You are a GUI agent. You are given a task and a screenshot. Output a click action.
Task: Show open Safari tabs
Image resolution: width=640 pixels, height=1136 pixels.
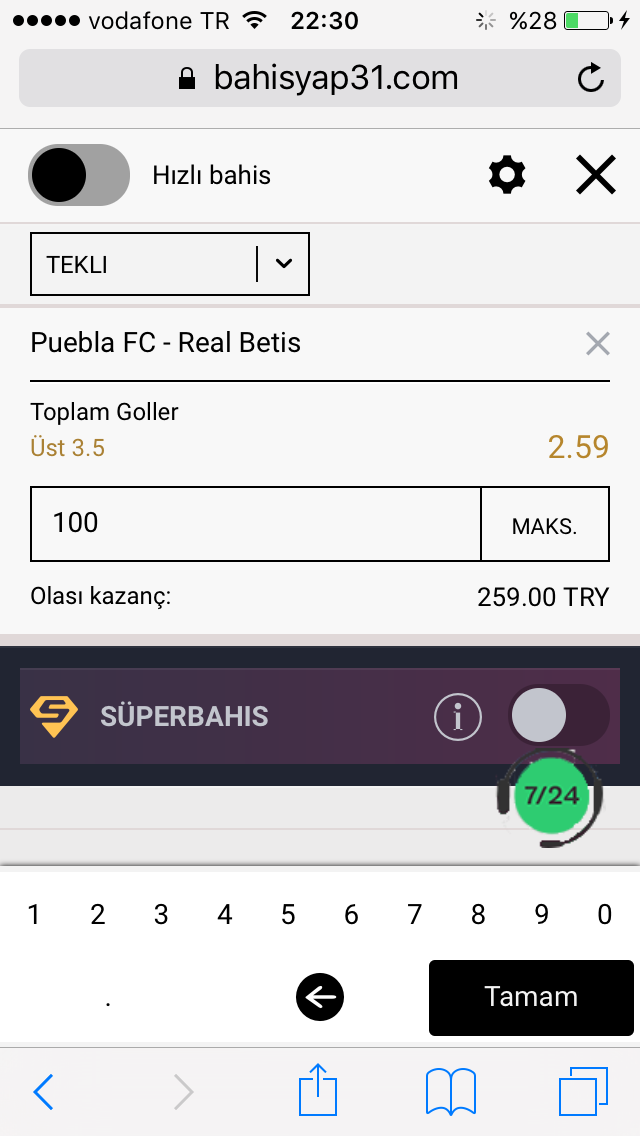point(583,1091)
